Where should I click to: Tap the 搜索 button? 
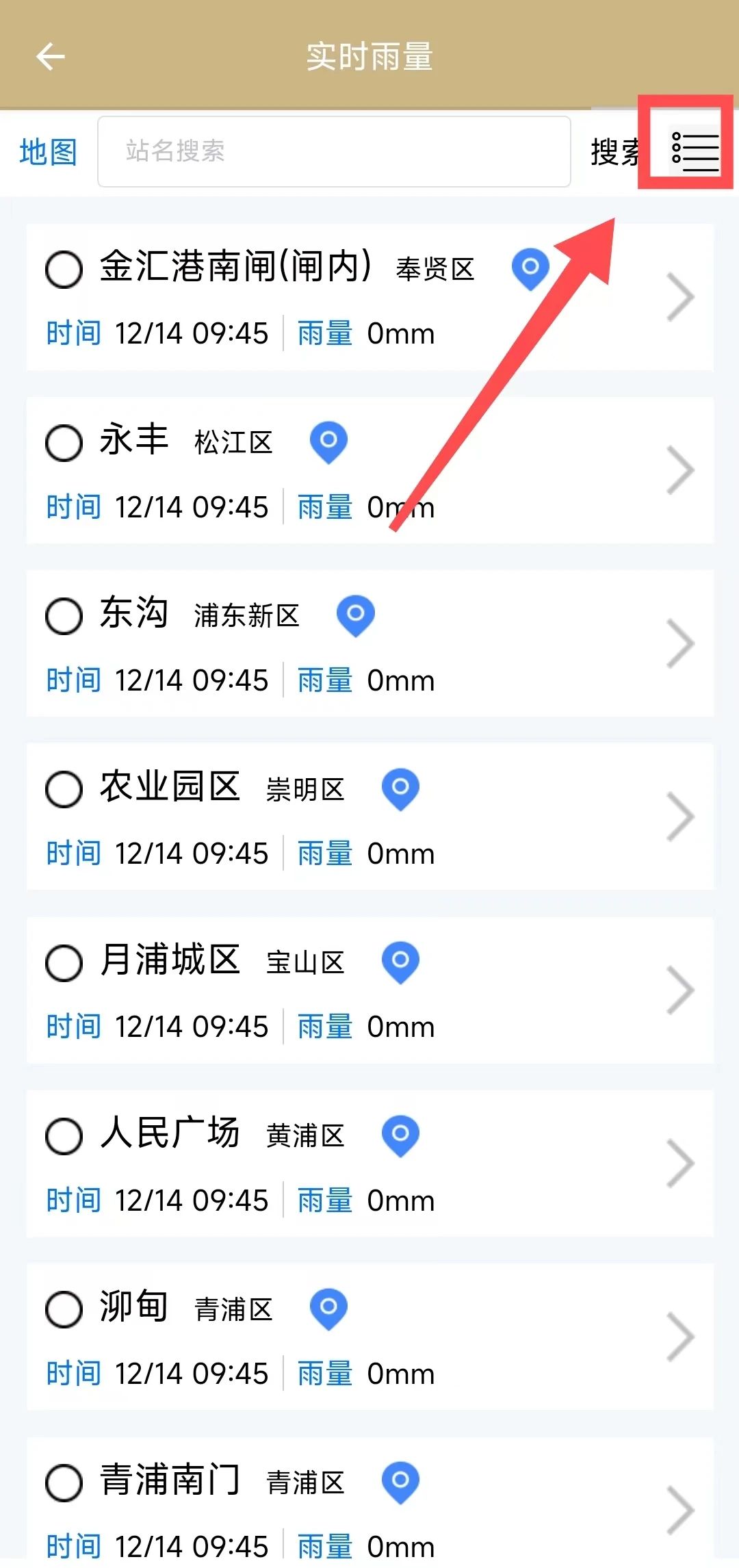614,151
